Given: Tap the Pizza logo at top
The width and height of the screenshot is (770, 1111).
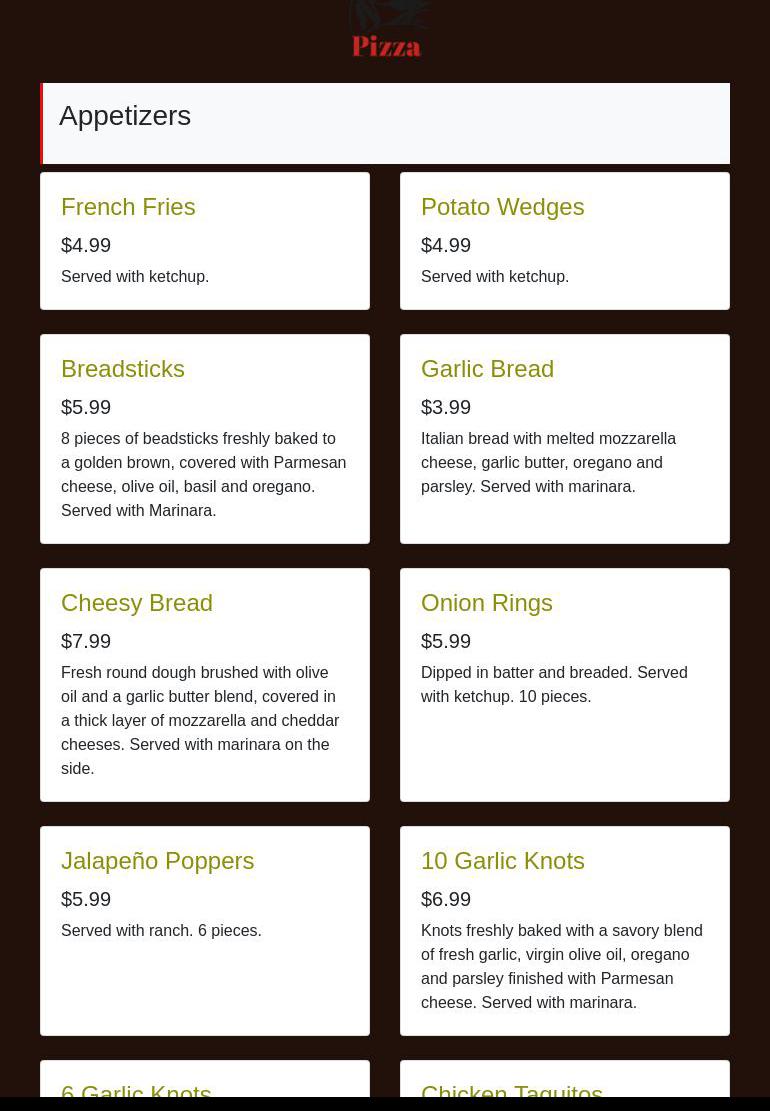Looking at the screenshot, I should click(386, 30).
